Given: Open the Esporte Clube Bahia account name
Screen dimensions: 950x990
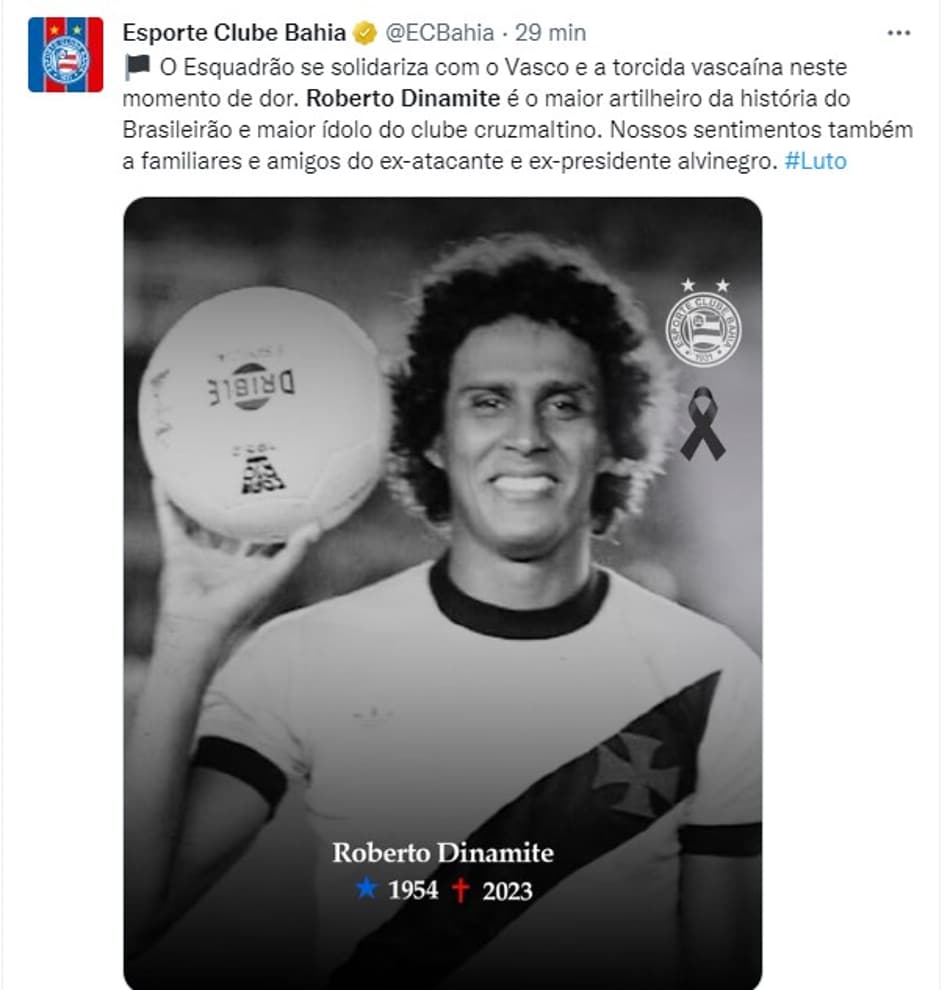Looking at the screenshot, I should coord(234,33).
